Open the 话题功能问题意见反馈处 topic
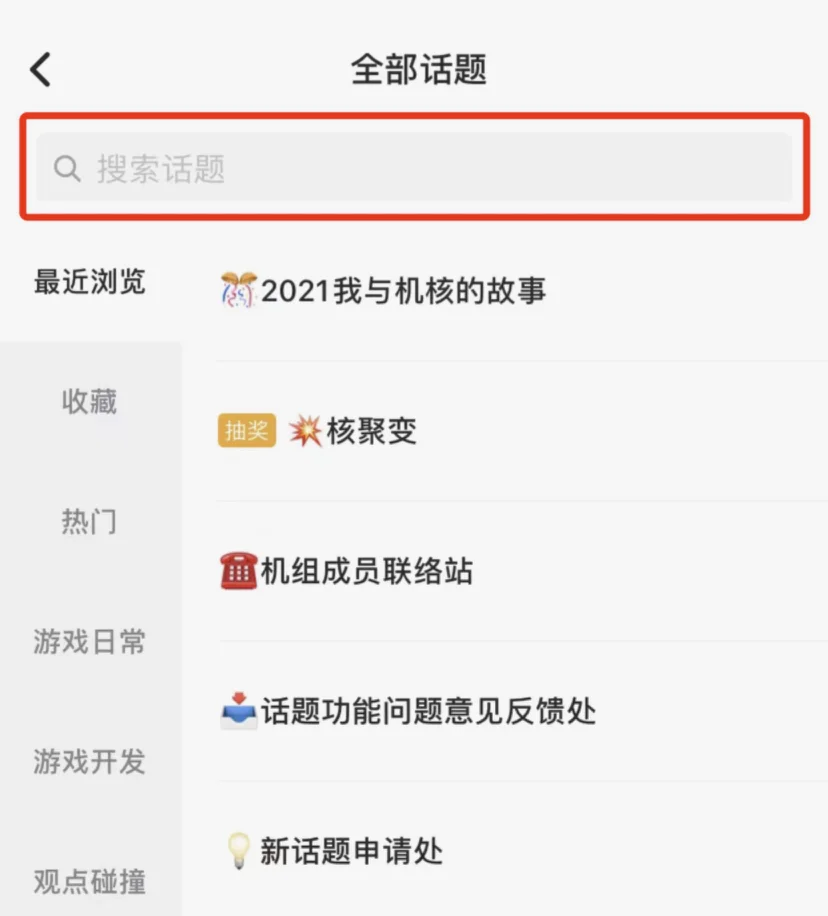Screen dimensions: 828x916 (428, 712)
